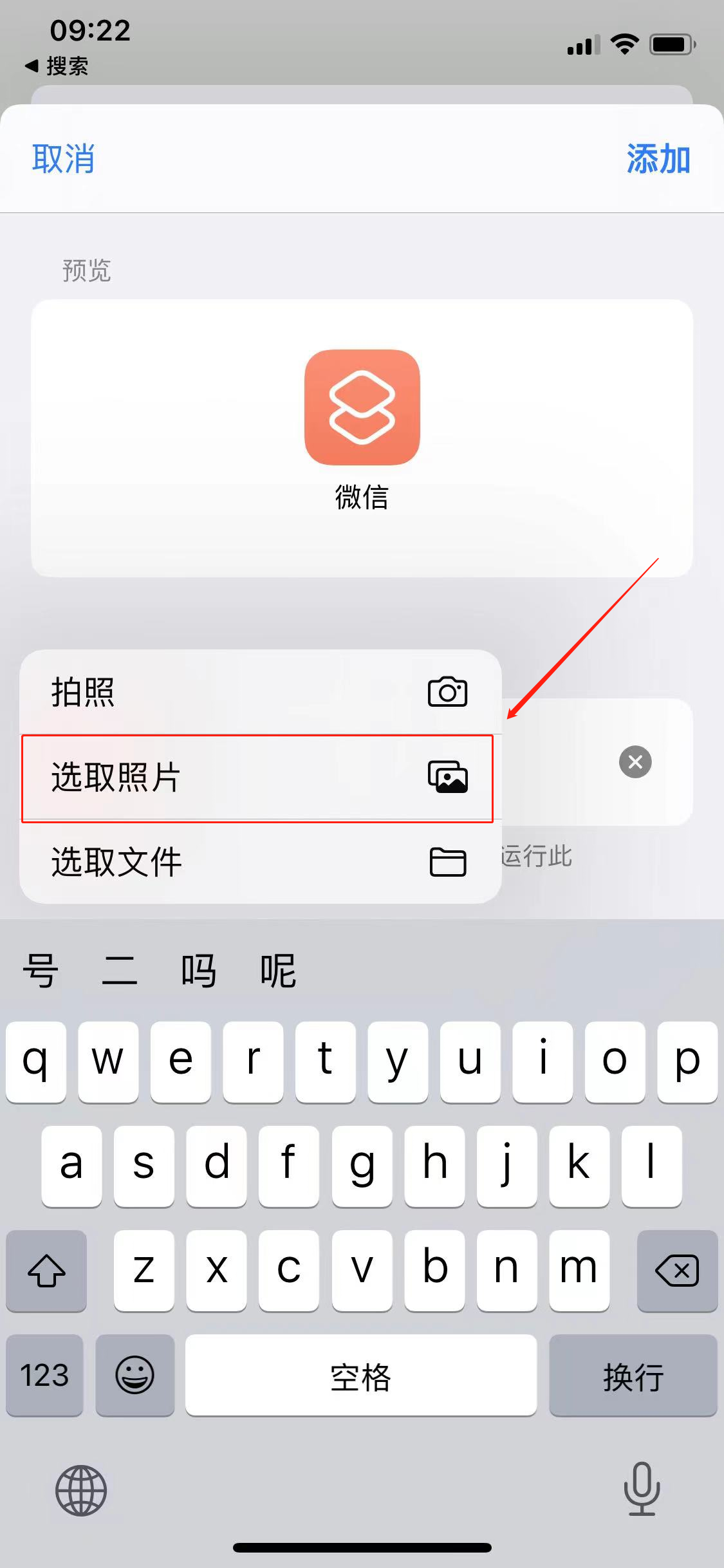724x1568 pixels.
Task: Tap 取消 to cancel adding
Action: coord(63,158)
